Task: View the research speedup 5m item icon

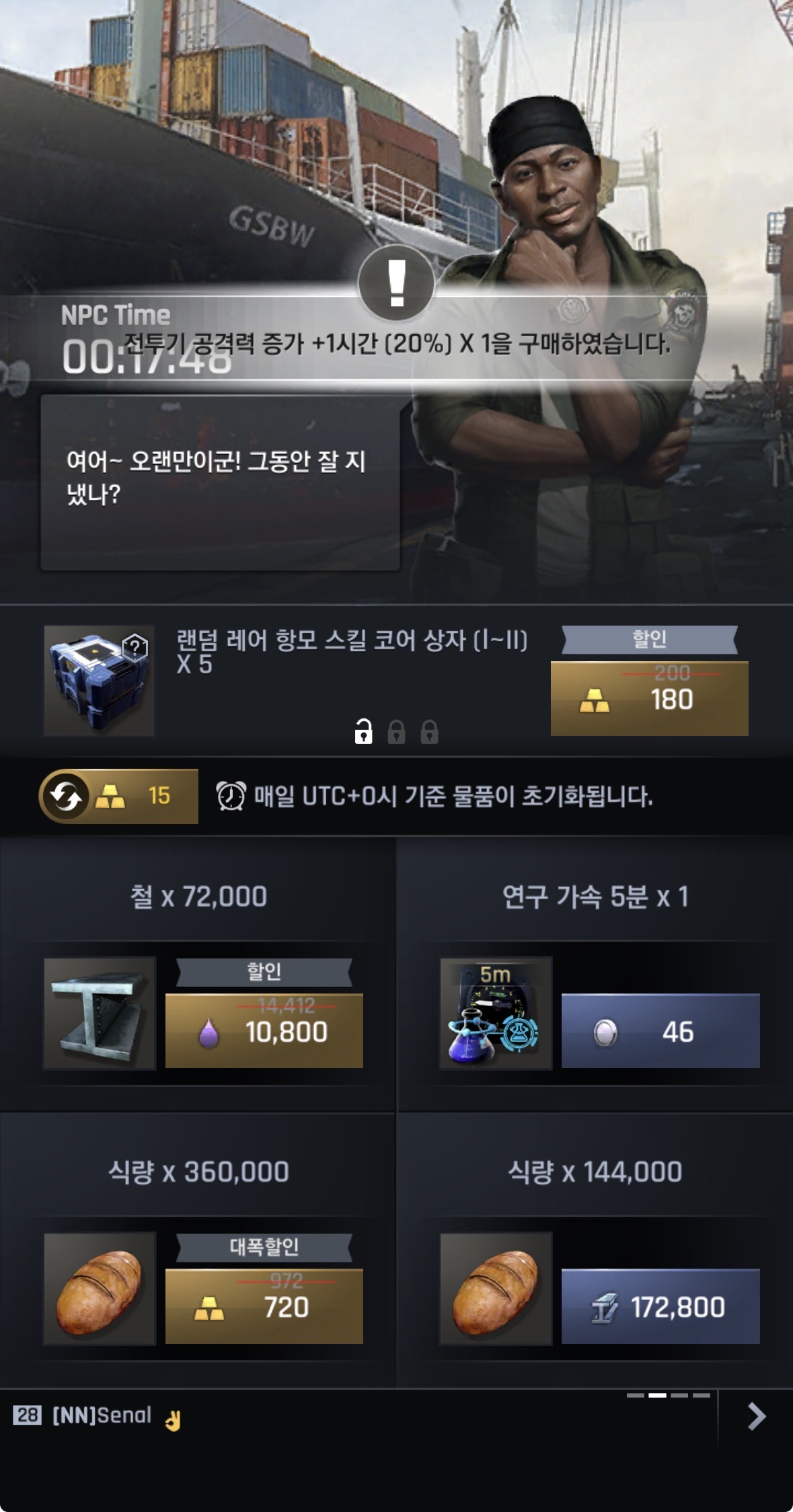Action: point(496,1013)
